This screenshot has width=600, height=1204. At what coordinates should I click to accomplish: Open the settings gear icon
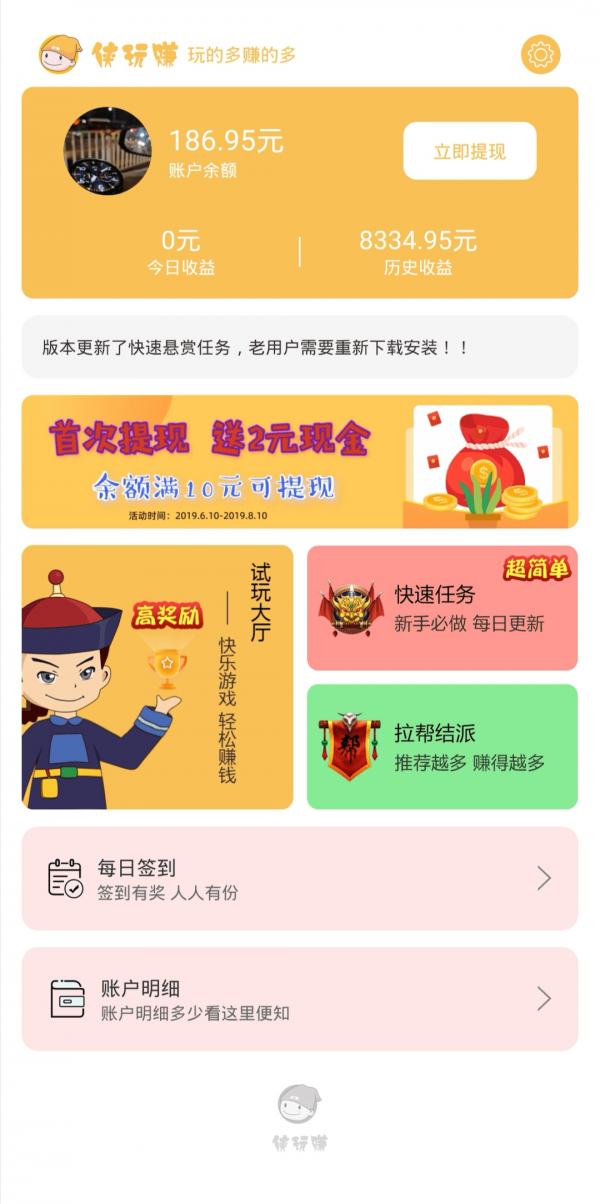click(x=541, y=54)
